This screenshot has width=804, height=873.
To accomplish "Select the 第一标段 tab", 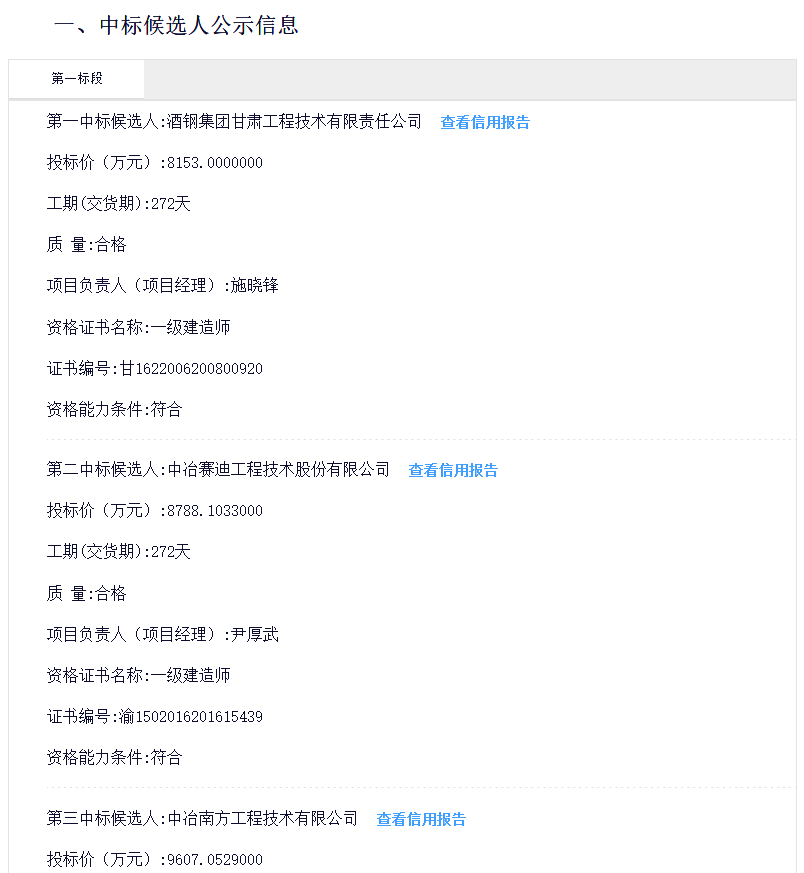I will (x=77, y=78).
